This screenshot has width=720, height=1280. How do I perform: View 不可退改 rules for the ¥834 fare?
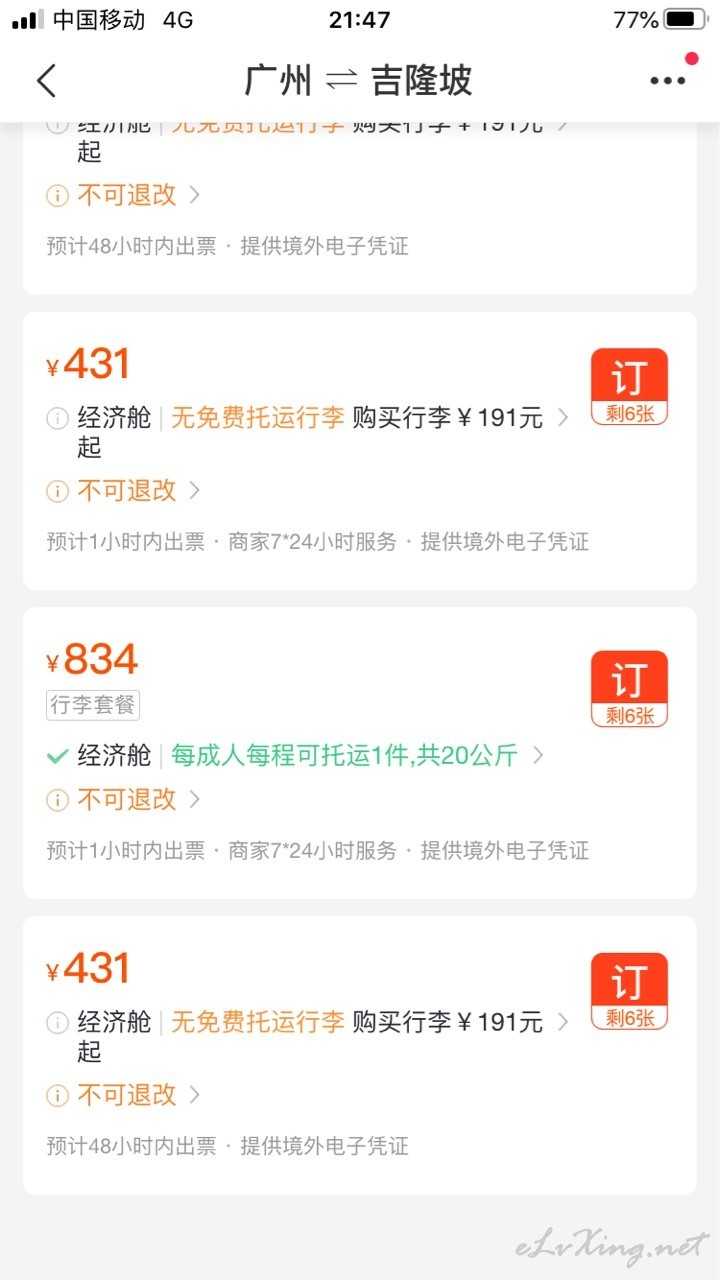pos(124,799)
